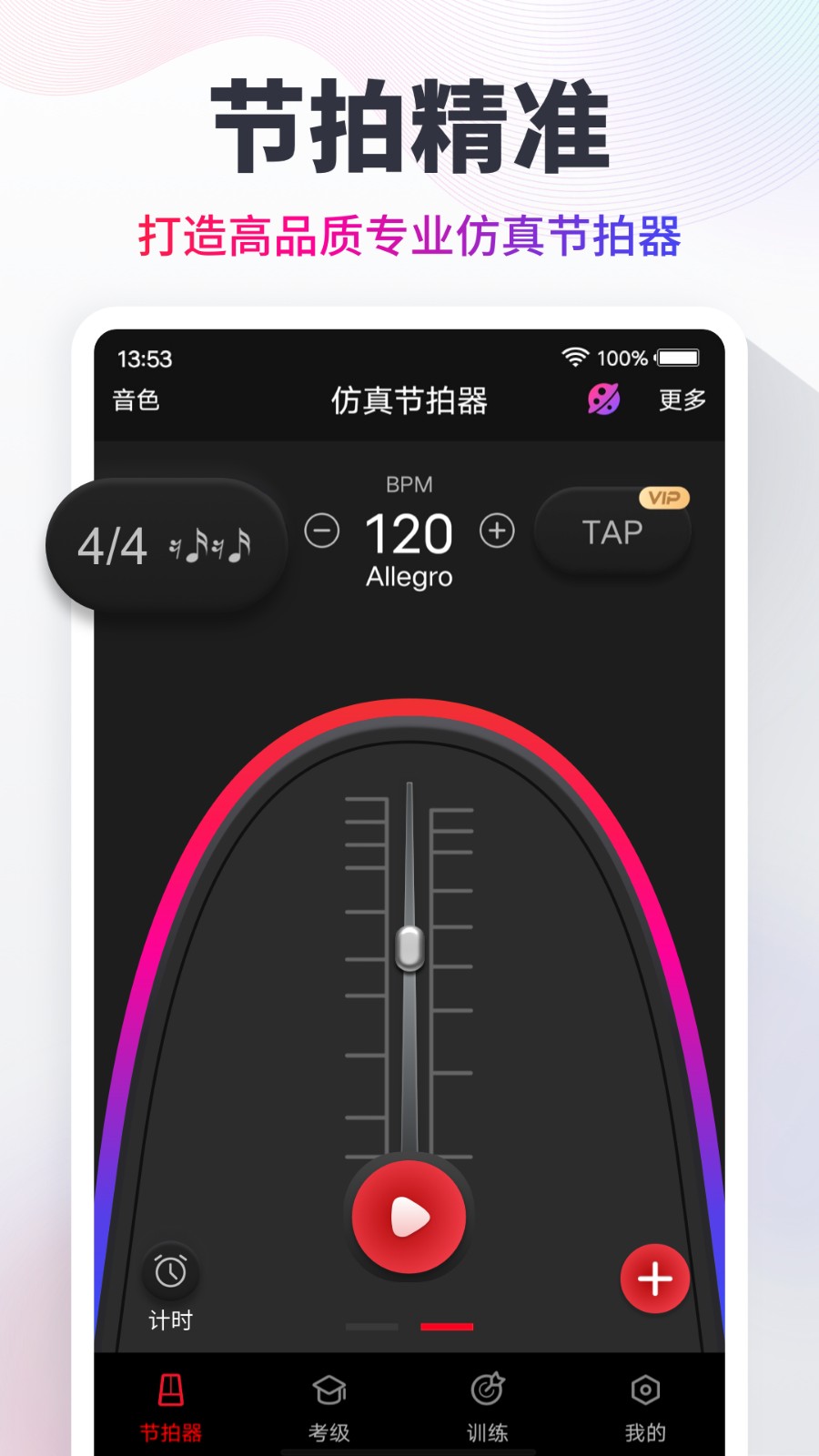Tap the metronome icon above 节拍器
The image size is (819, 1456).
coord(173,1388)
